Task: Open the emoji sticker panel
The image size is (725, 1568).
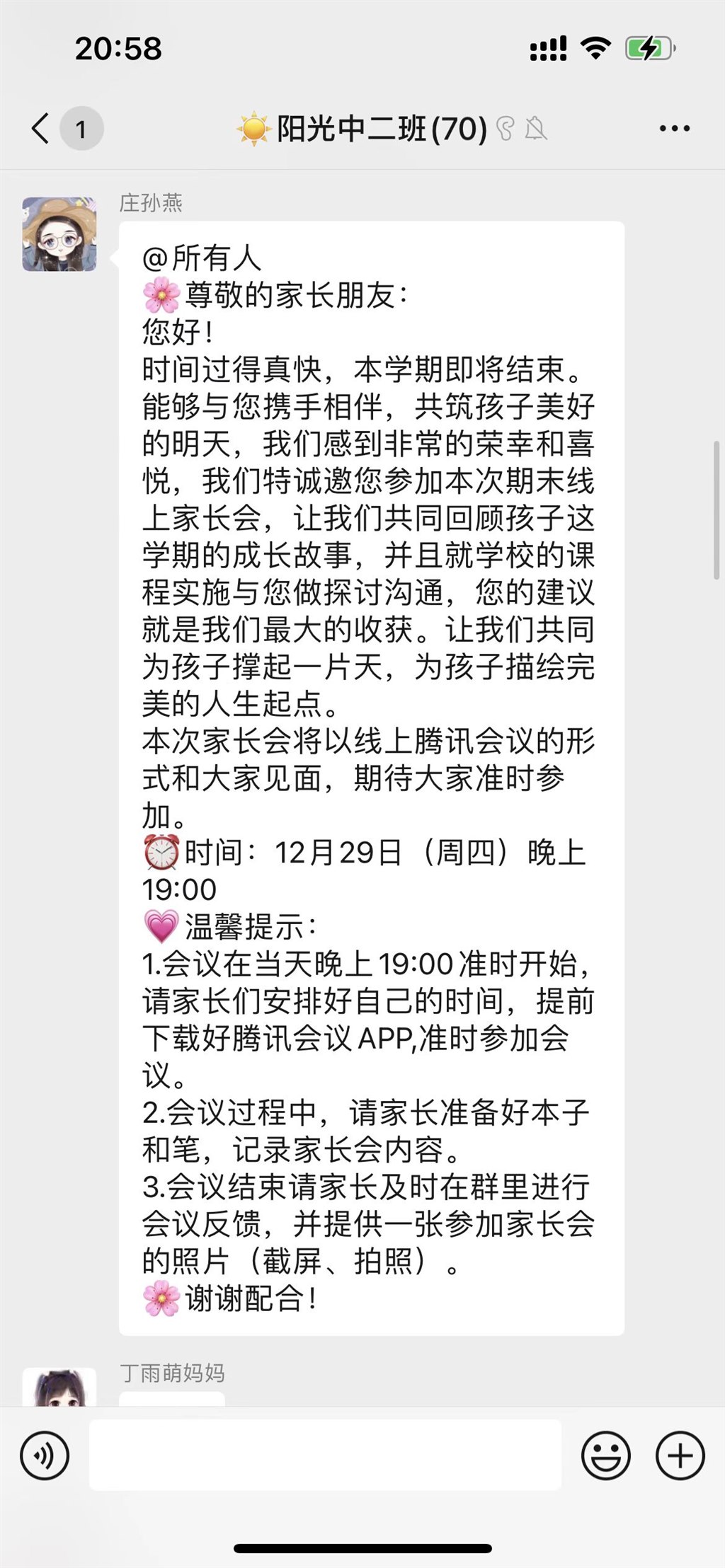Action: (x=605, y=1455)
